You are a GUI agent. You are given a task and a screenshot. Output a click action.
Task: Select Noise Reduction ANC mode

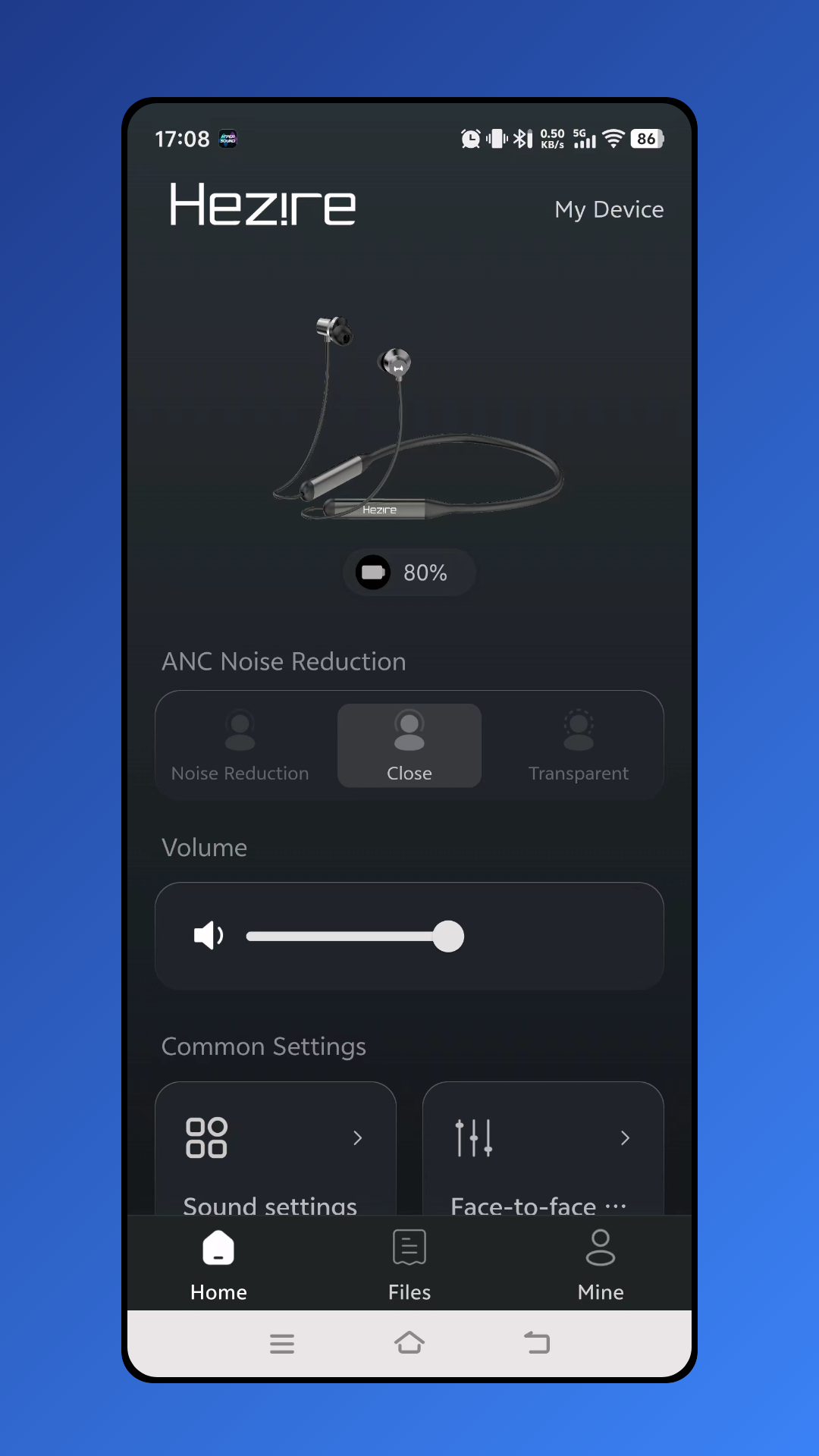tap(240, 746)
